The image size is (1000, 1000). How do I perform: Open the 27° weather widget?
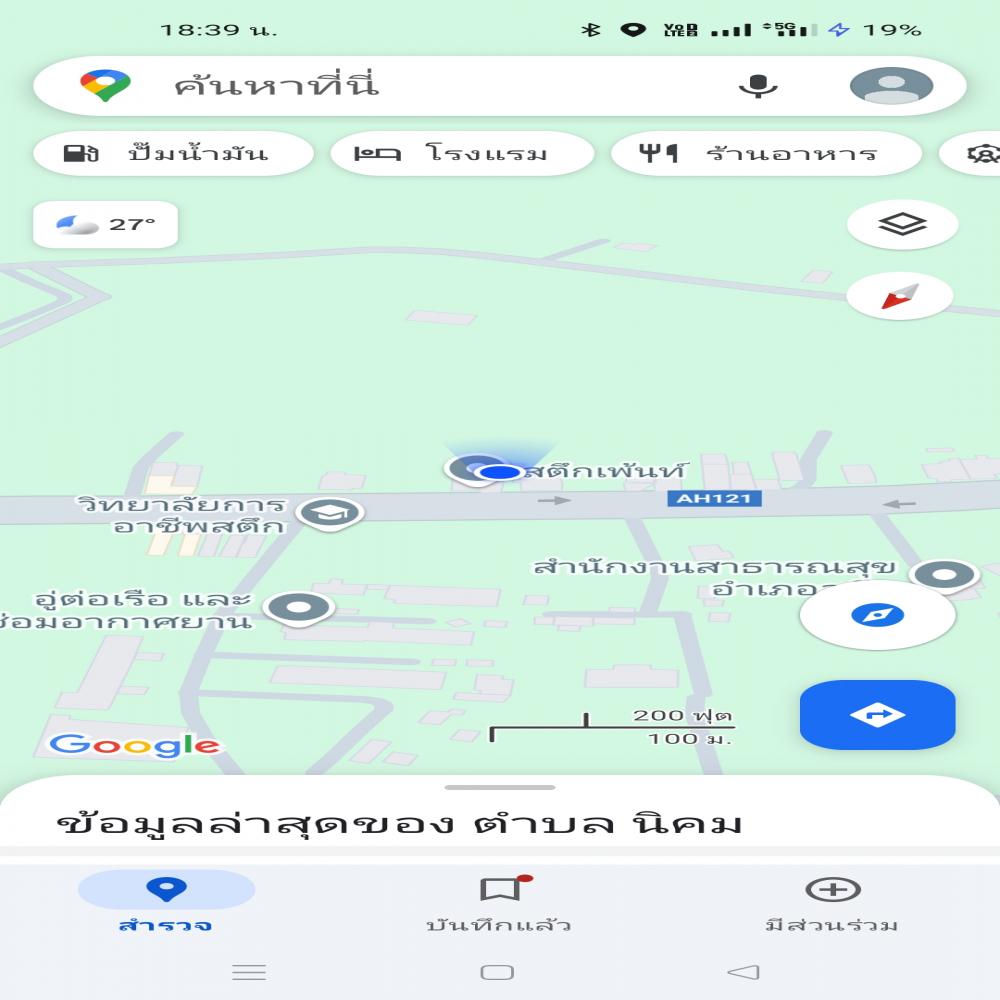pos(106,224)
